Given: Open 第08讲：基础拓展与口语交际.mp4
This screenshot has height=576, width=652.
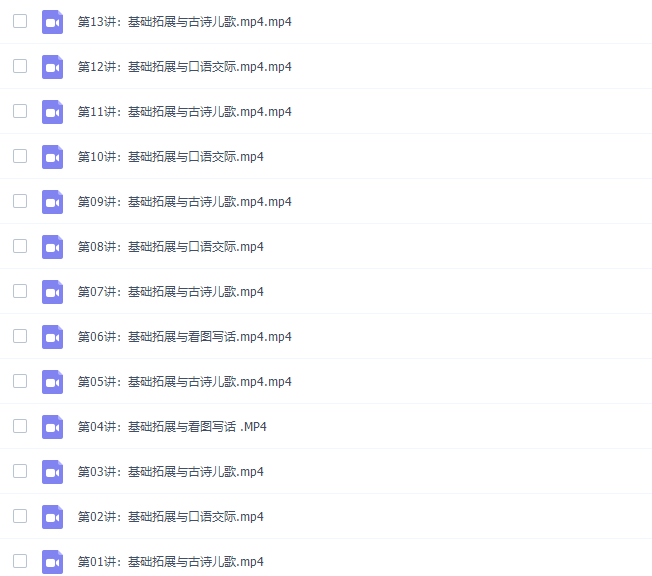Looking at the screenshot, I should click(x=170, y=247).
